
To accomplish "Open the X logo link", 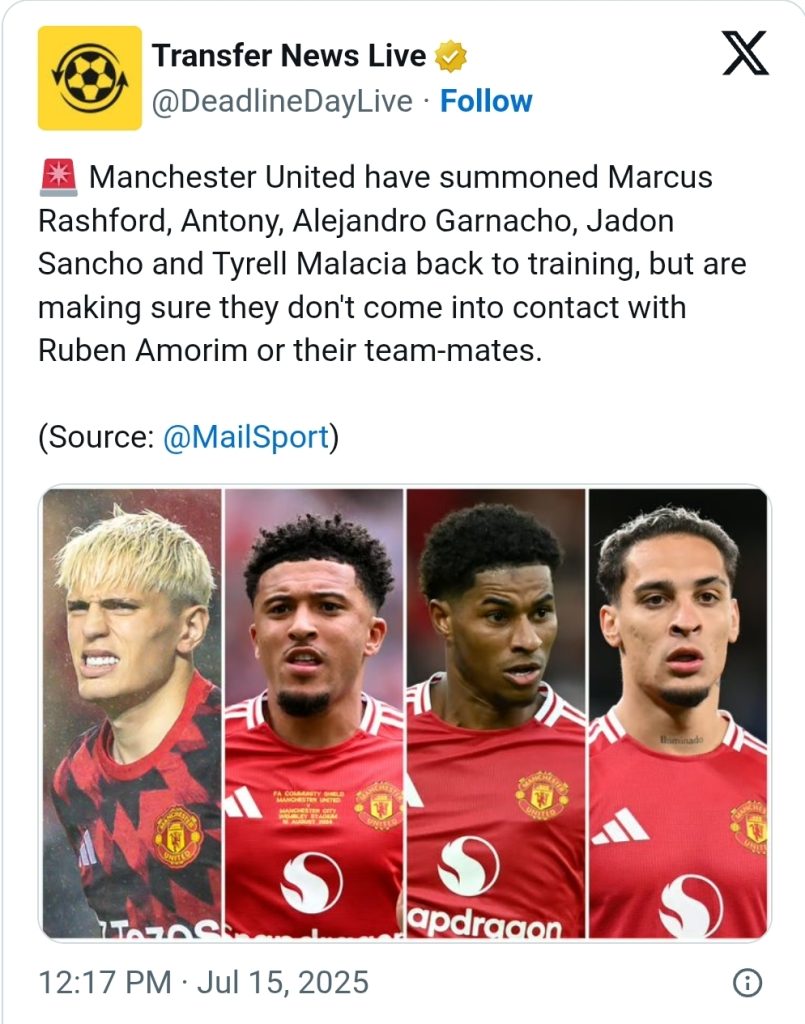I will [745, 53].
